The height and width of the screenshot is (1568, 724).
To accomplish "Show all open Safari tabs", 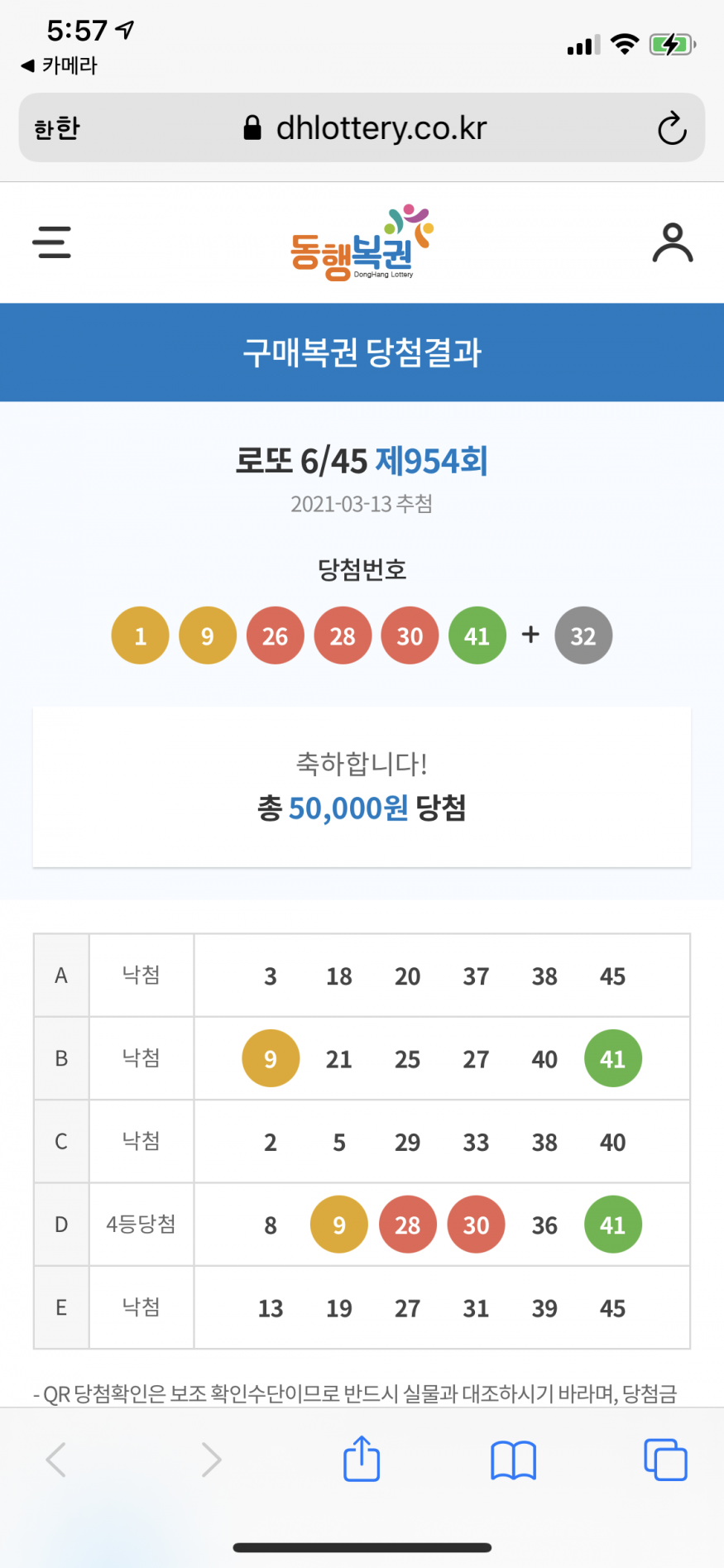I will pos(665,1460).
